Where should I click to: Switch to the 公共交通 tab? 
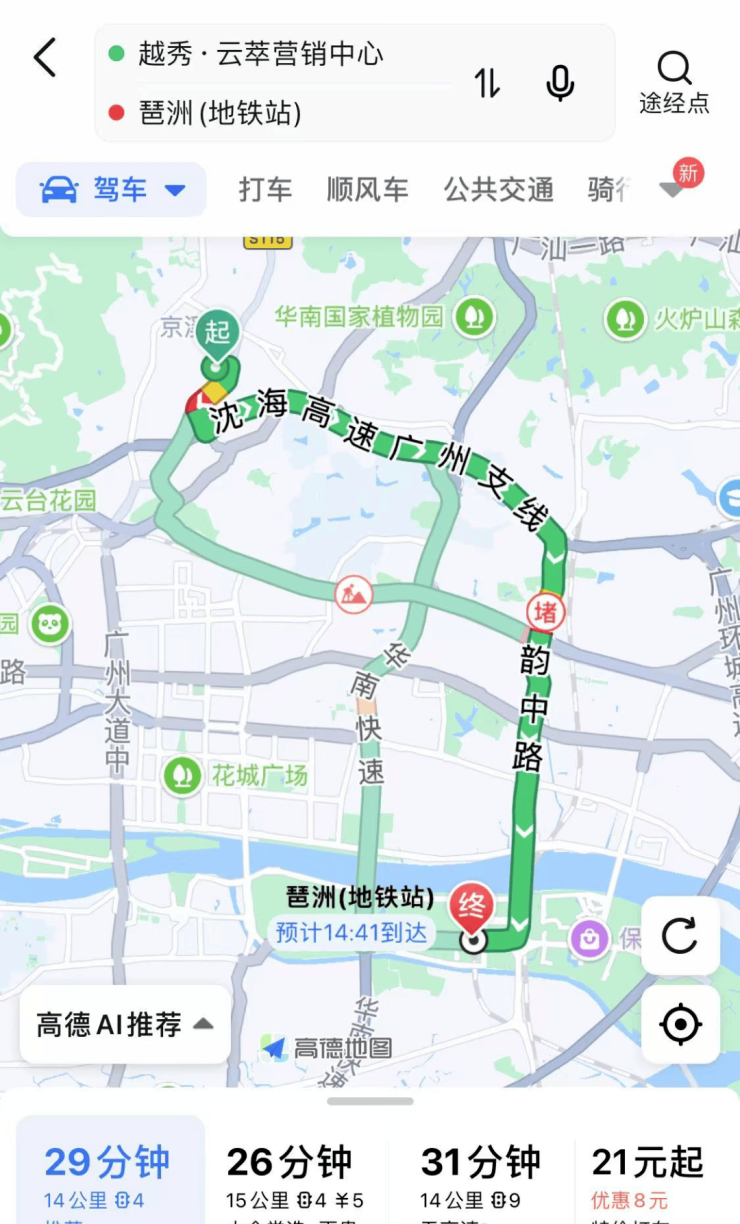click(498, 190)
